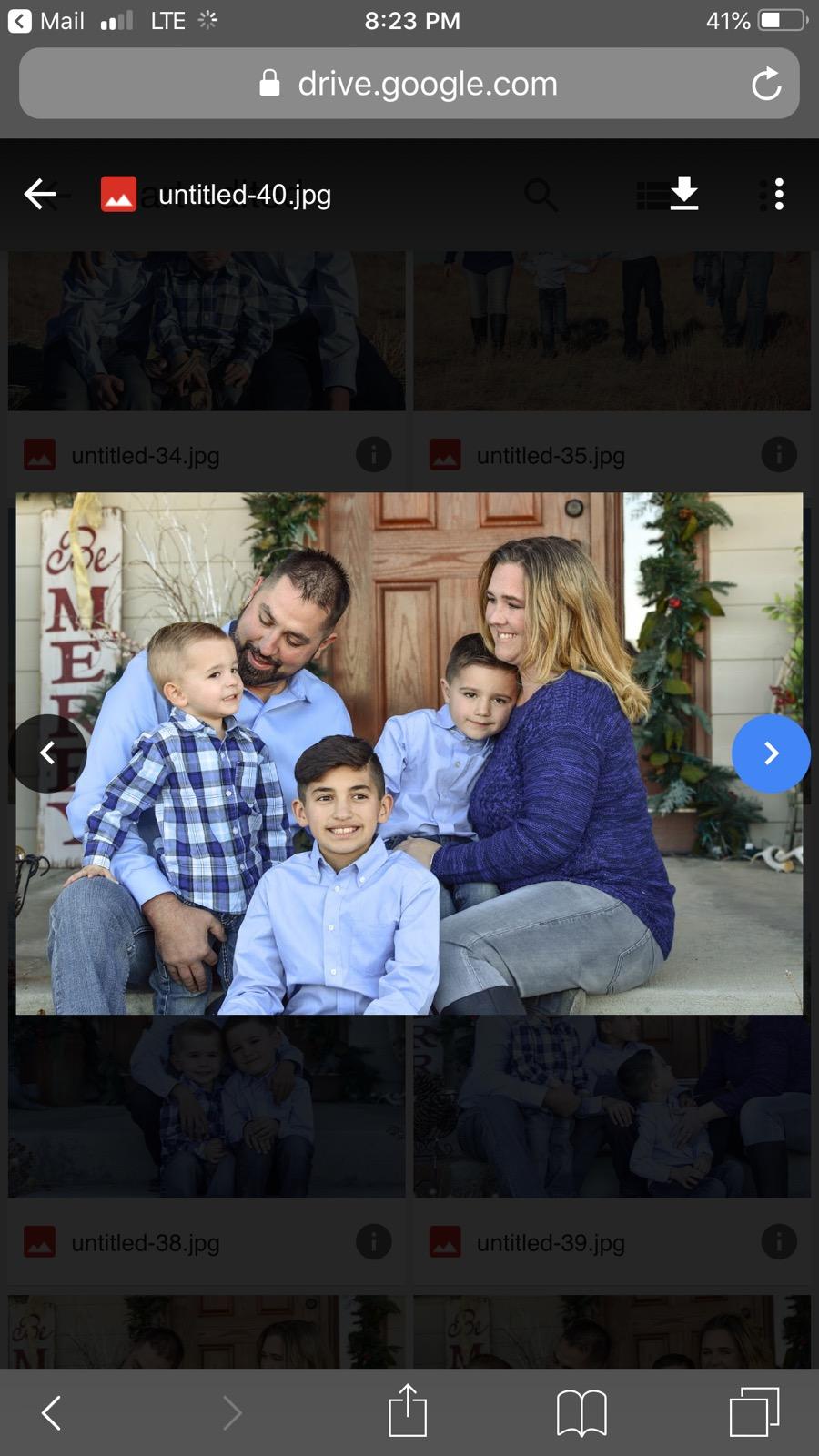Reload the drive.google.com page
The height and width of the screenshot is (1456, 819).
tap(766, 85)
